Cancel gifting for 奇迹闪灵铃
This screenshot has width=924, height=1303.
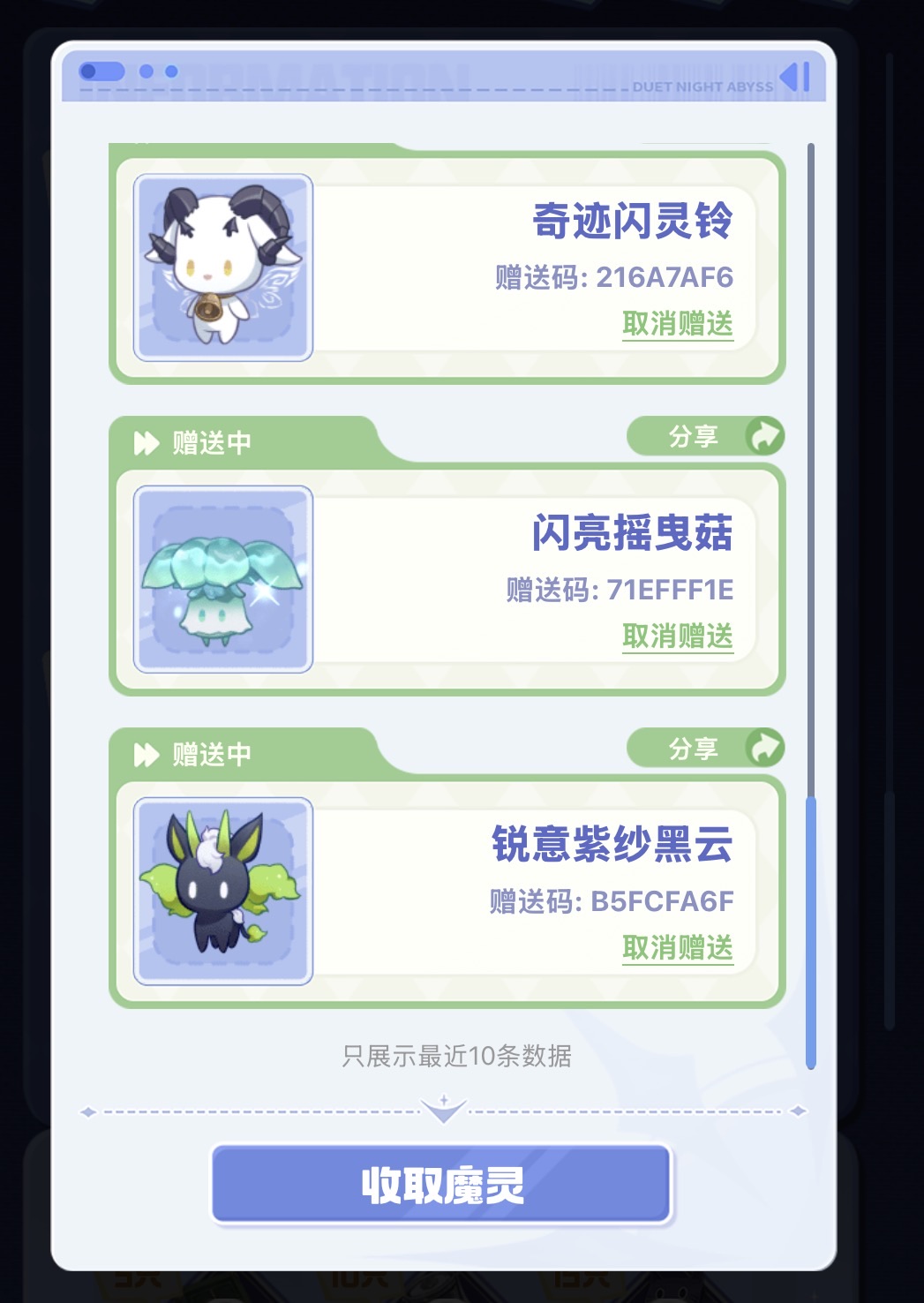coord(677,324)
